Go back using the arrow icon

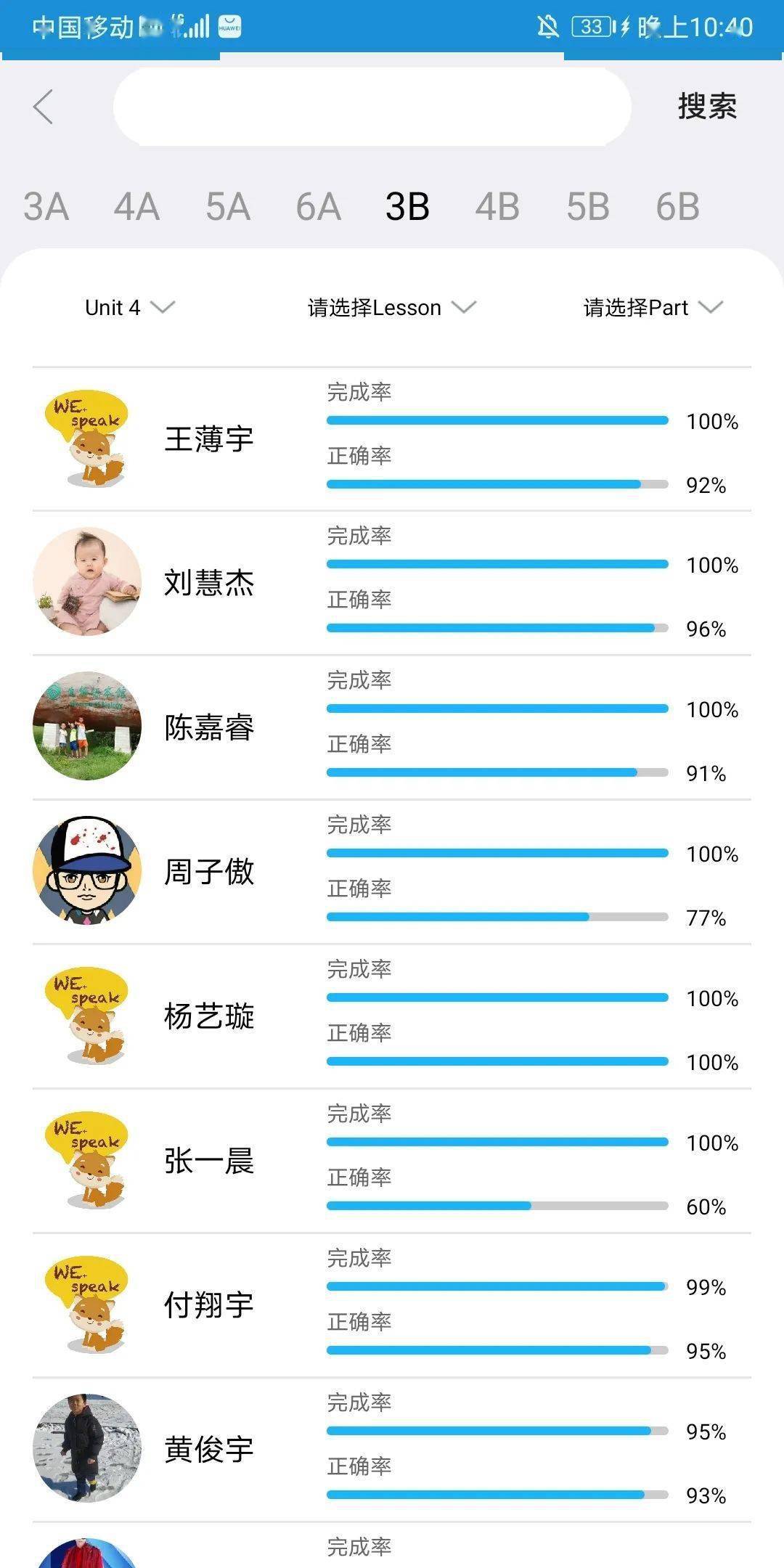[x=44, y=107]
